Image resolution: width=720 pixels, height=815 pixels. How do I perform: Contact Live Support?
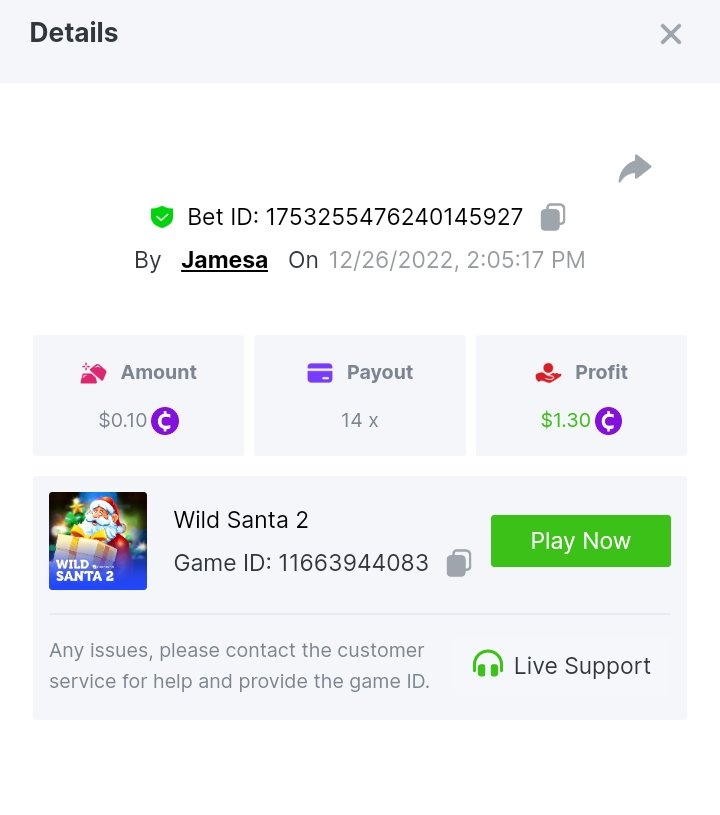pyautogui.click(x=561, y=666)
